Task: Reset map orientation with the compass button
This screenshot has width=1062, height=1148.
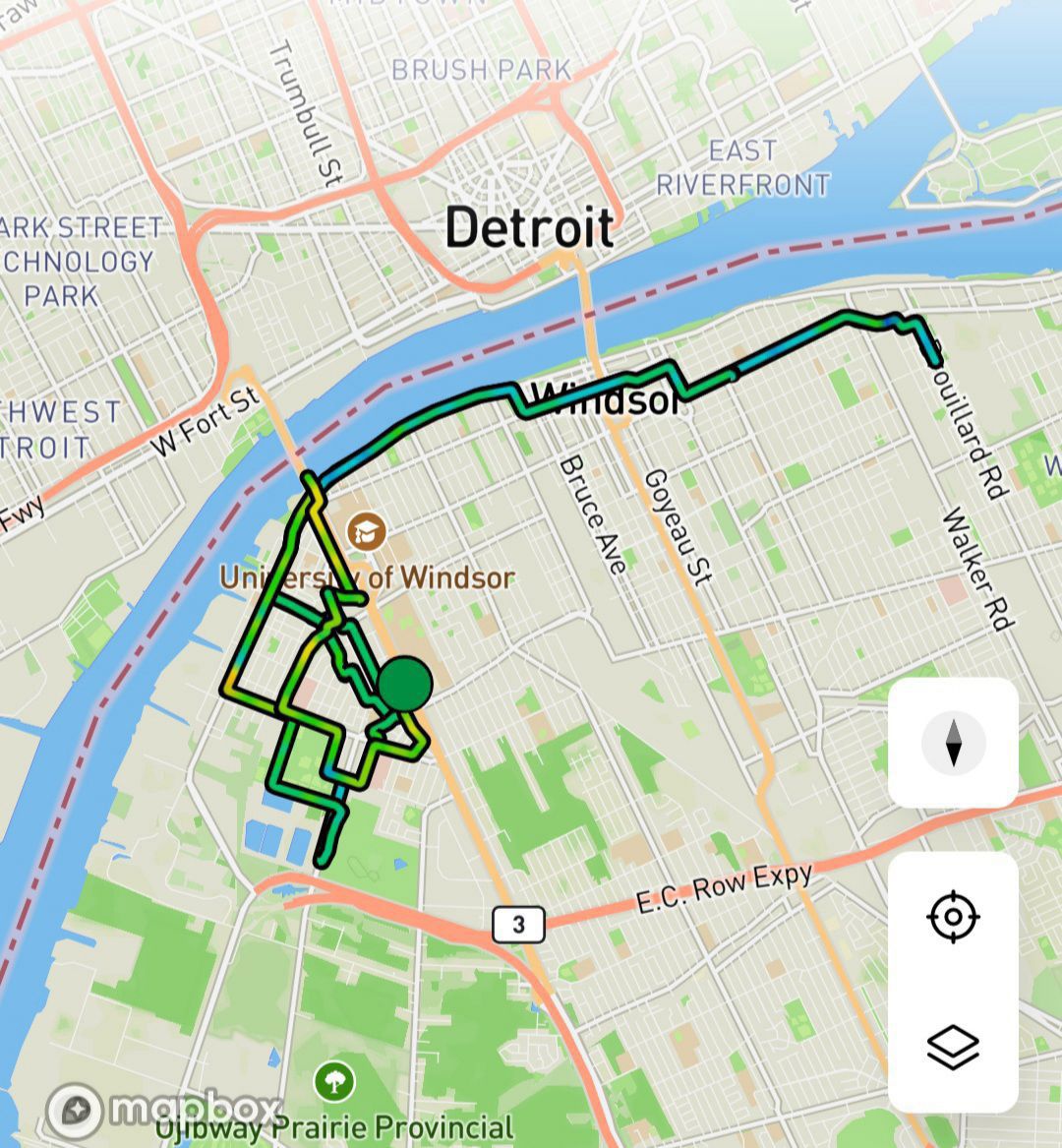Action: pos(953,743)
